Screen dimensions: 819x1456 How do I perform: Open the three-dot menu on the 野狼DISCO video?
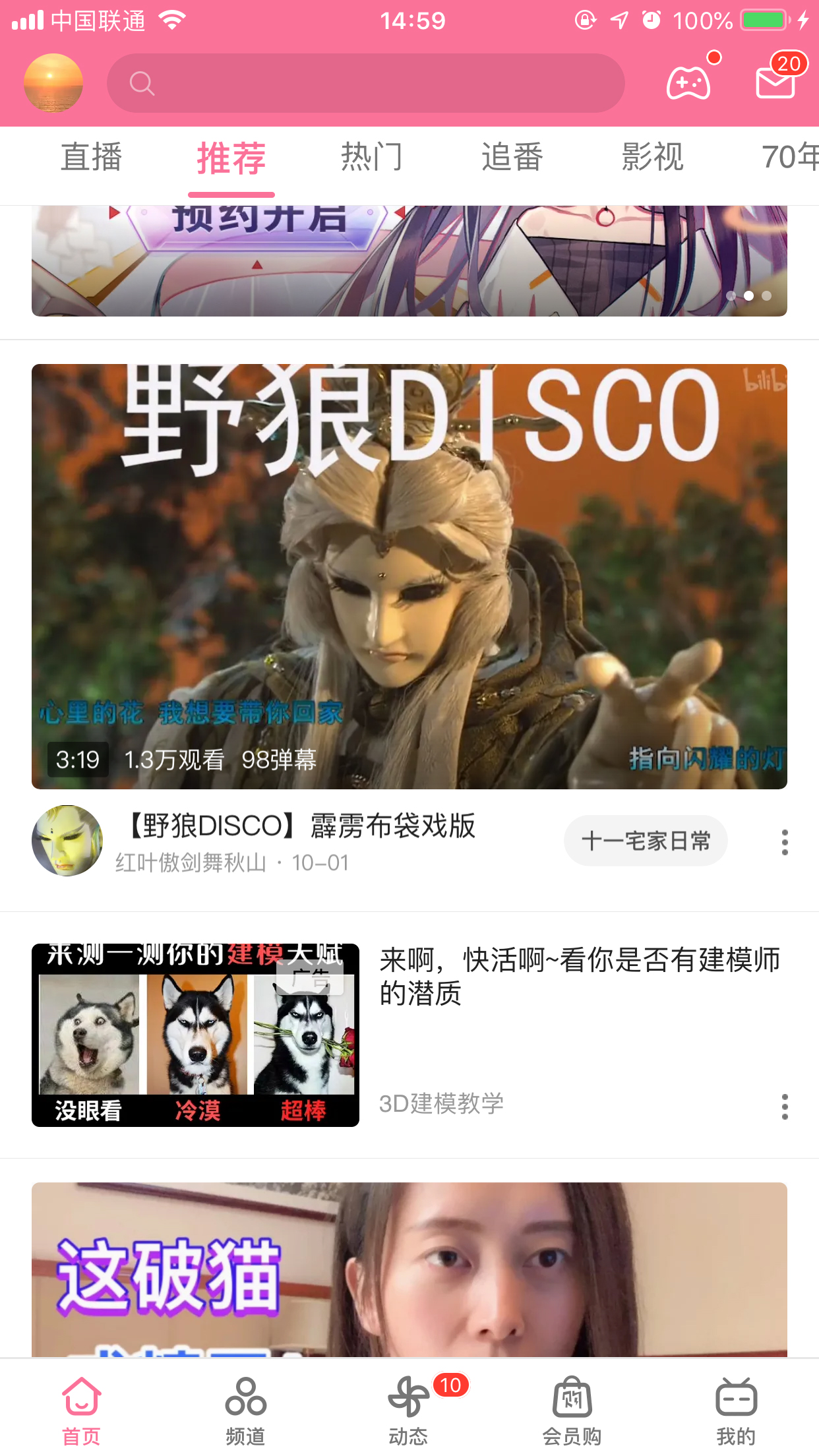point(784,841)
